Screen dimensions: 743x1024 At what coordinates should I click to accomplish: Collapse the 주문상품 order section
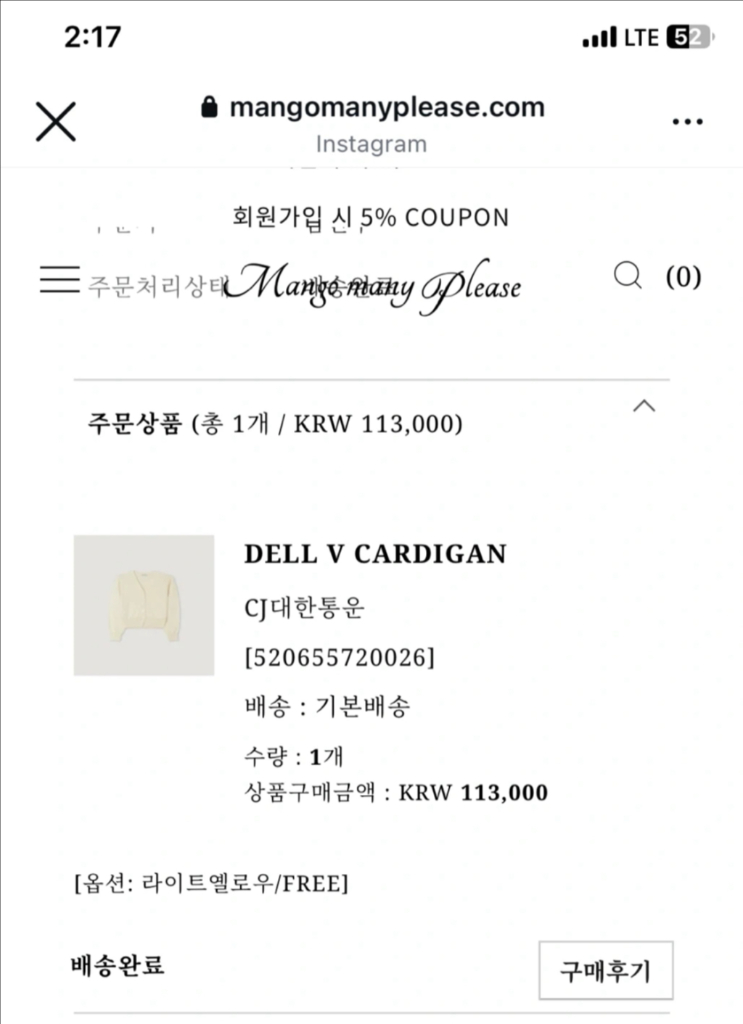646,406
